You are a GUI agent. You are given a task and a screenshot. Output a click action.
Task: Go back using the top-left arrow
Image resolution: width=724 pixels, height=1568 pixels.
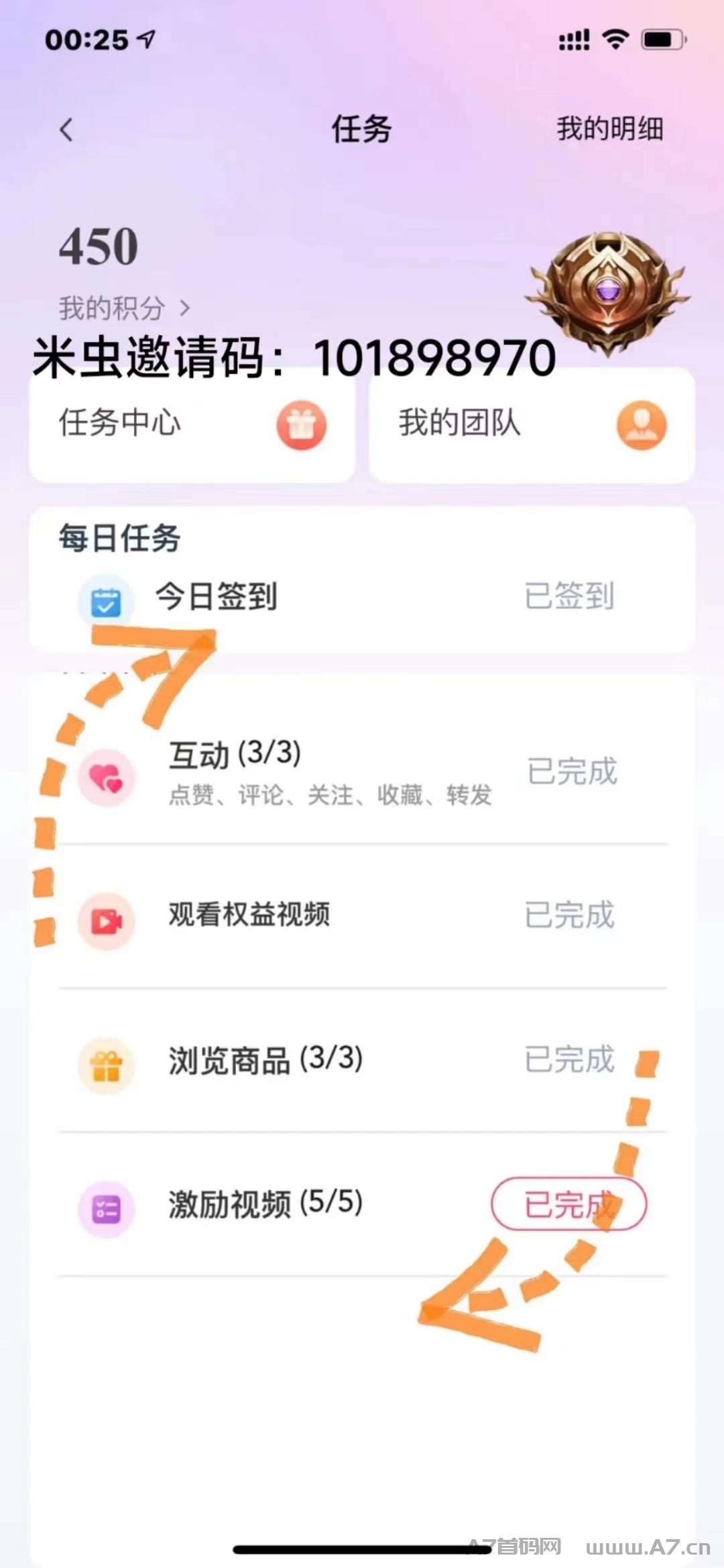point(66,129)
